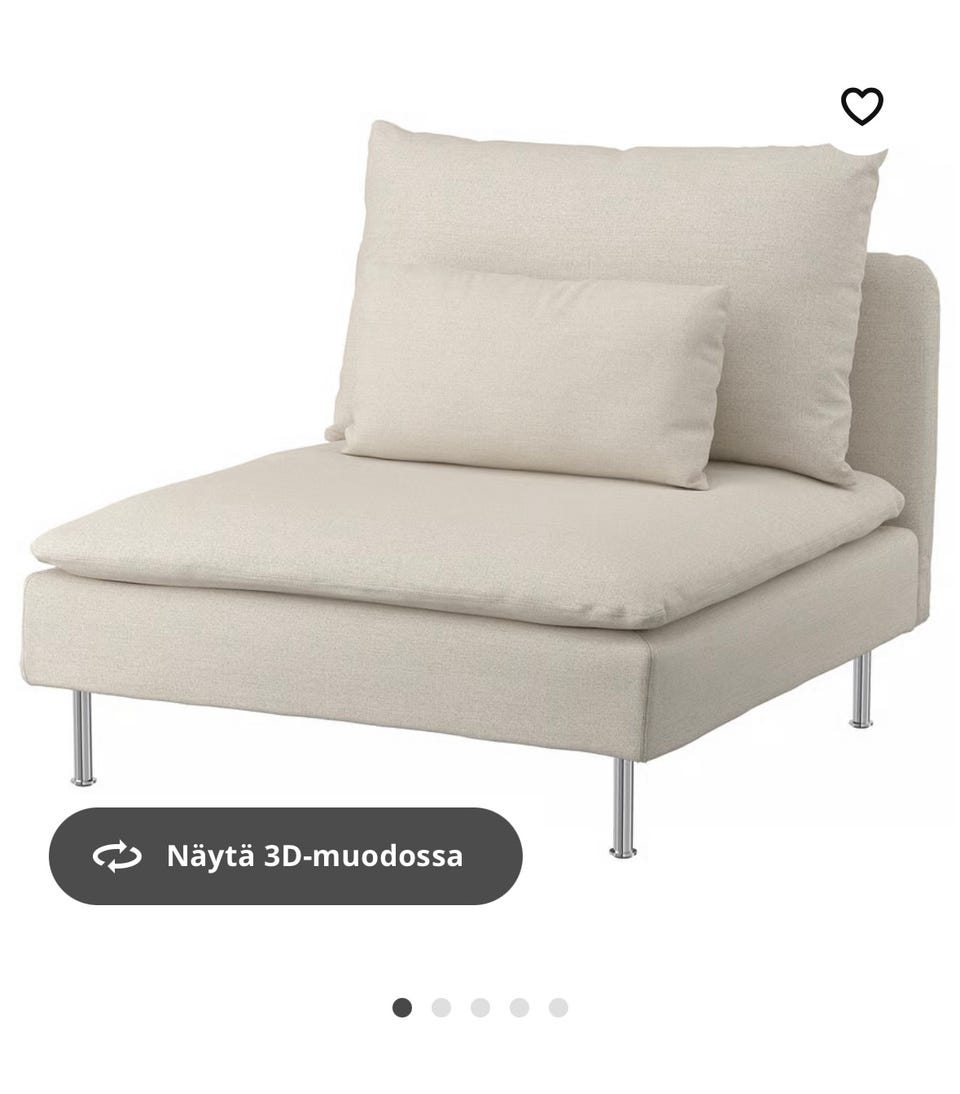This screenshot has height=1094, width=960.
Task: Add the sofa to favorites with the heart
Action: [862, 106]
